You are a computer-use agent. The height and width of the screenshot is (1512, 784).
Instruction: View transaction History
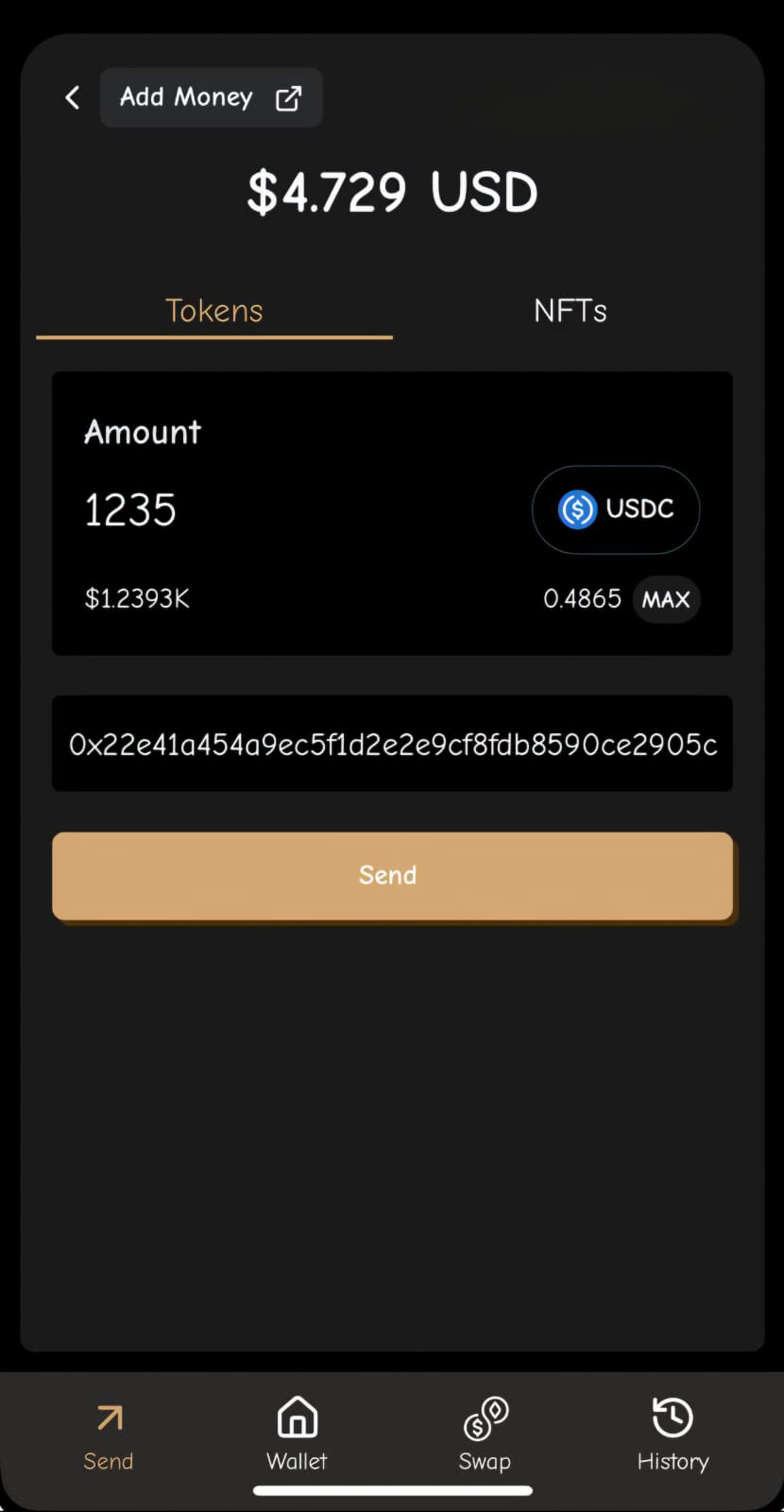(x=672, y=1436)
